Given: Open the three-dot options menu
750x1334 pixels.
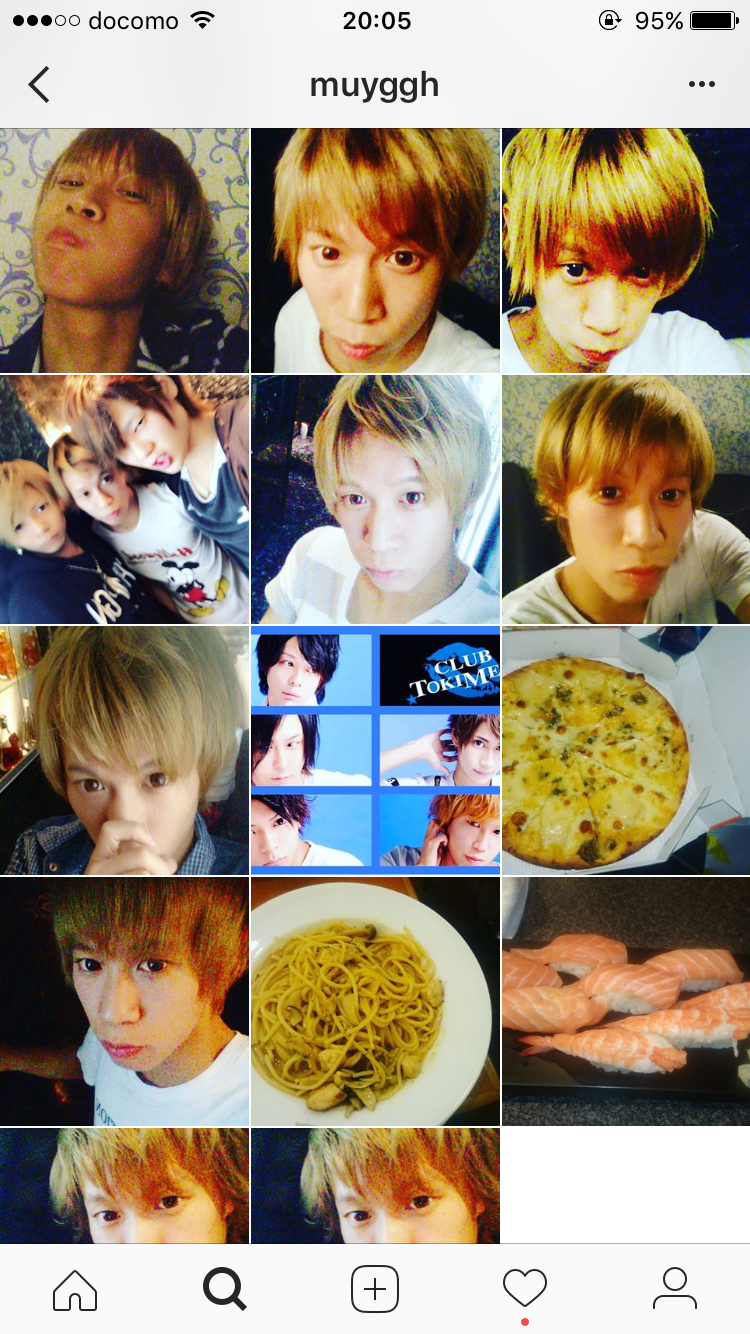Looking at the screenshot, I should click(702, 85).
